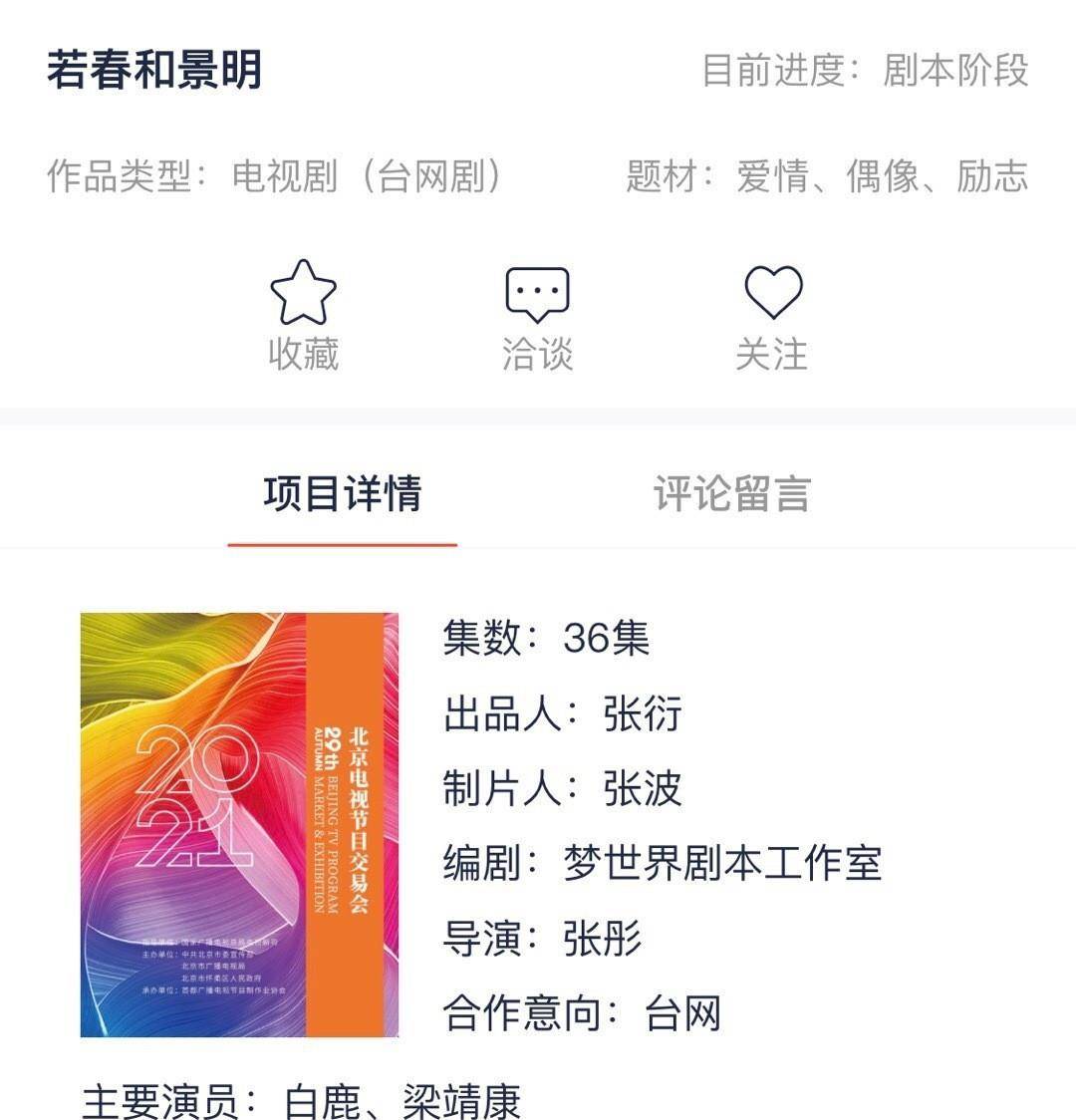Open the 2021 Beijing TV Program poster image
The width and height of the screenshot is (1076, 1120).
(x=239, y=825)
